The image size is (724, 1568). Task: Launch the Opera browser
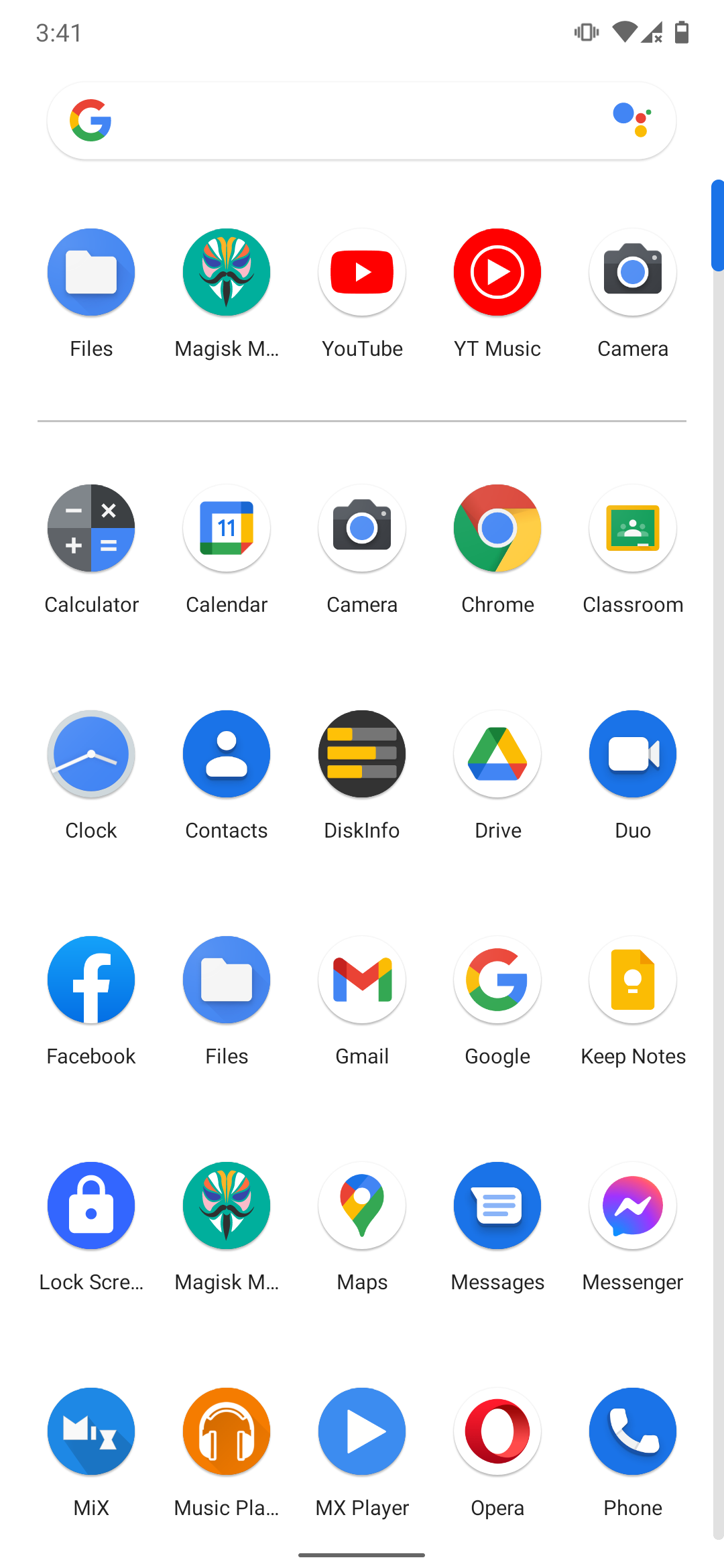click(497, 1432)
